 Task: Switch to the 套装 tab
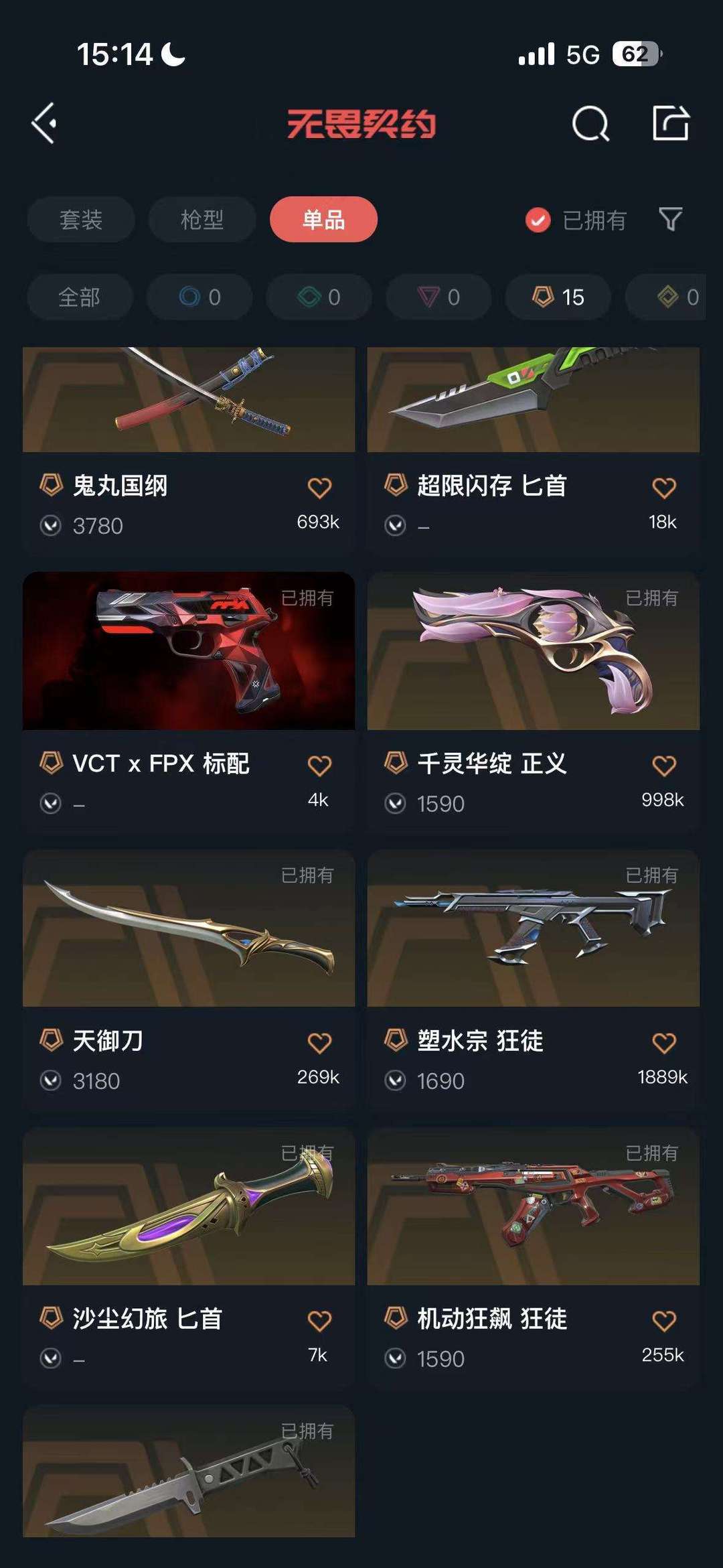[81, 220]
